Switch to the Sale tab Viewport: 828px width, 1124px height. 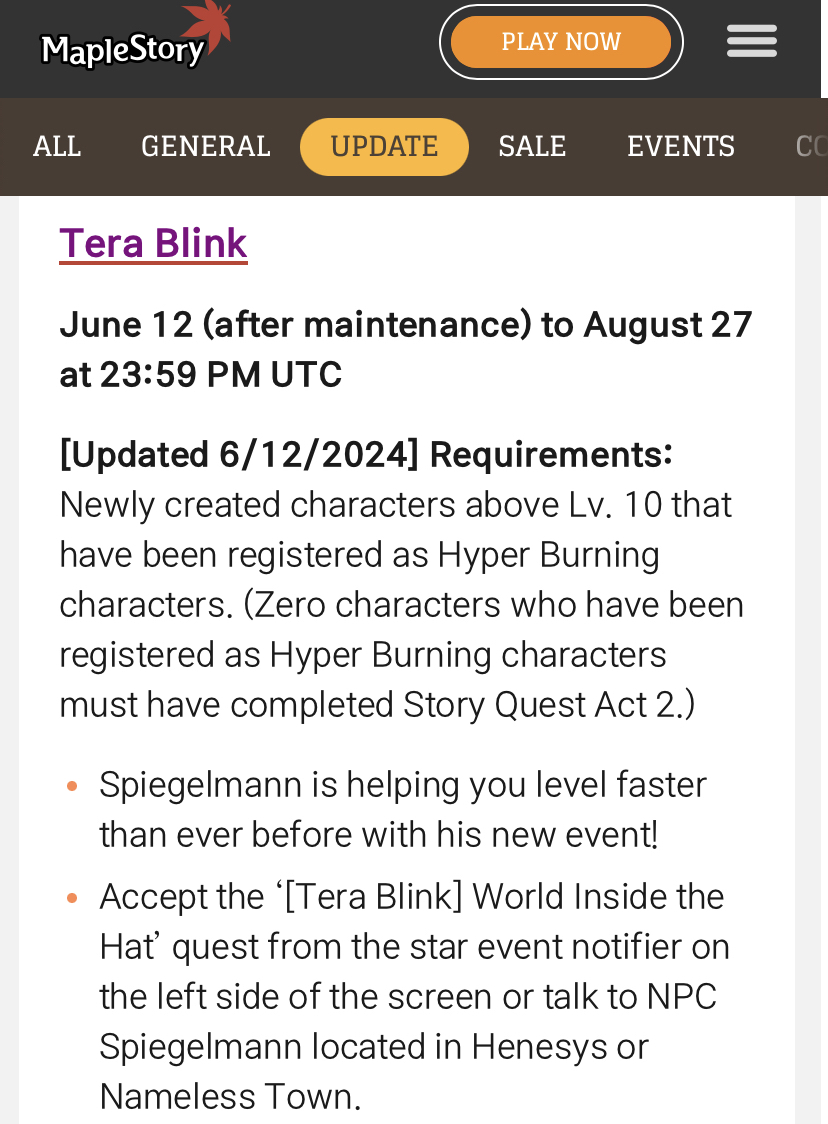(532, 146)
